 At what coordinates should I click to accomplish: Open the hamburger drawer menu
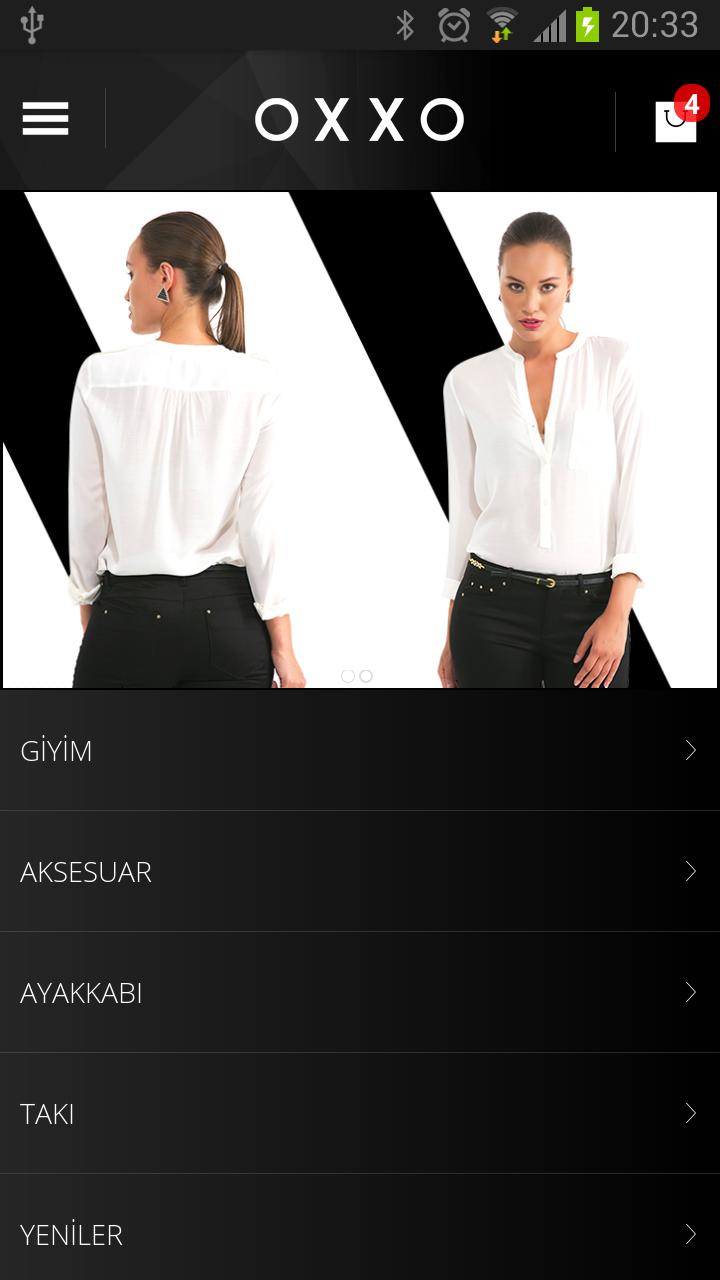(46, 120)
